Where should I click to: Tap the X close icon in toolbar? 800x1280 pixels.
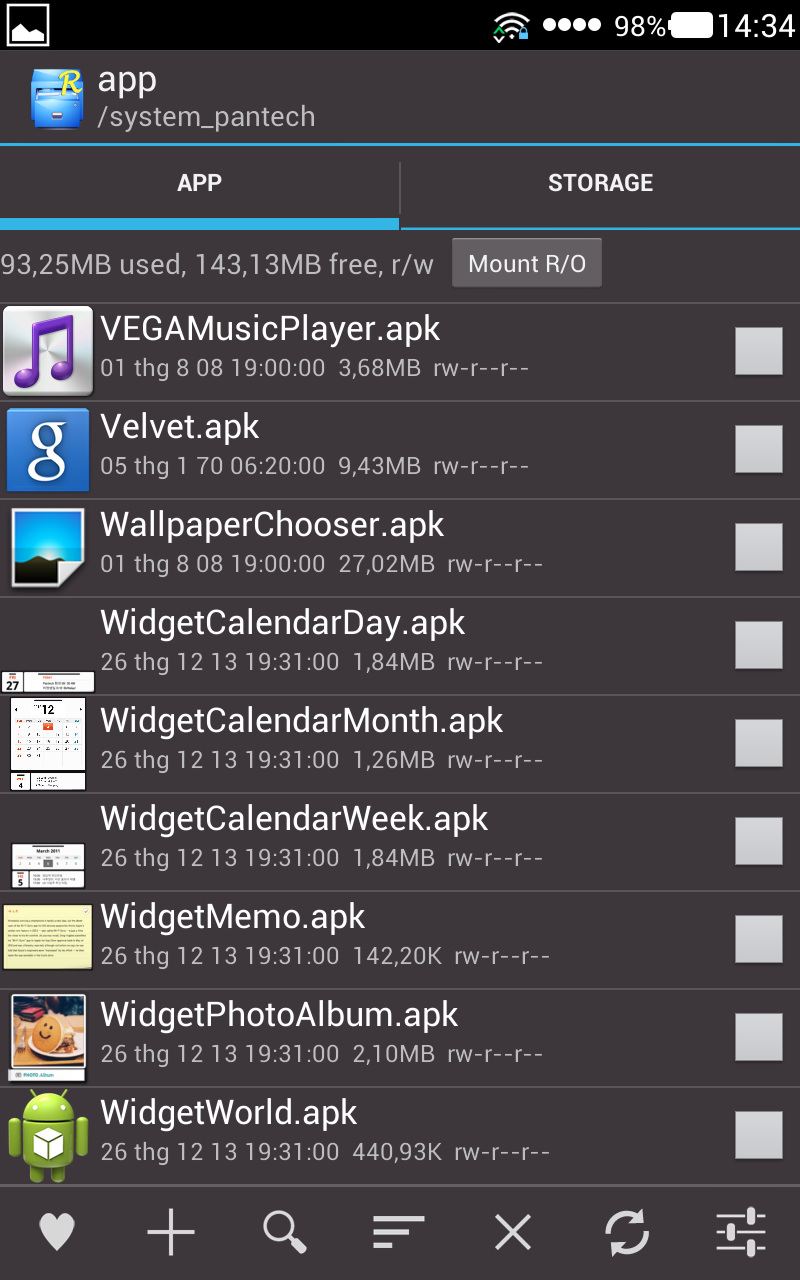click(x=513, y=1232)
